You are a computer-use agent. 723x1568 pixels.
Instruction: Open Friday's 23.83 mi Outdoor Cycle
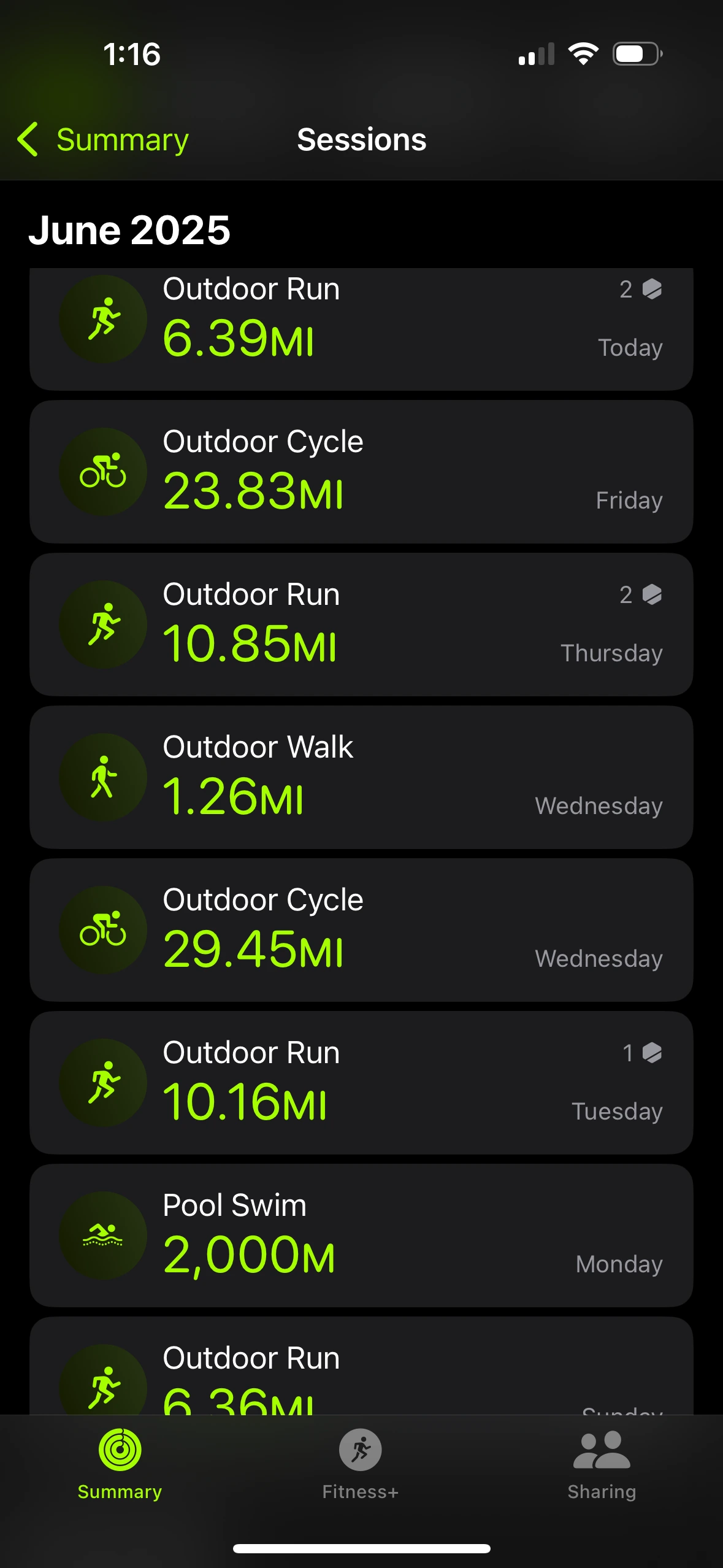[361, 472]
